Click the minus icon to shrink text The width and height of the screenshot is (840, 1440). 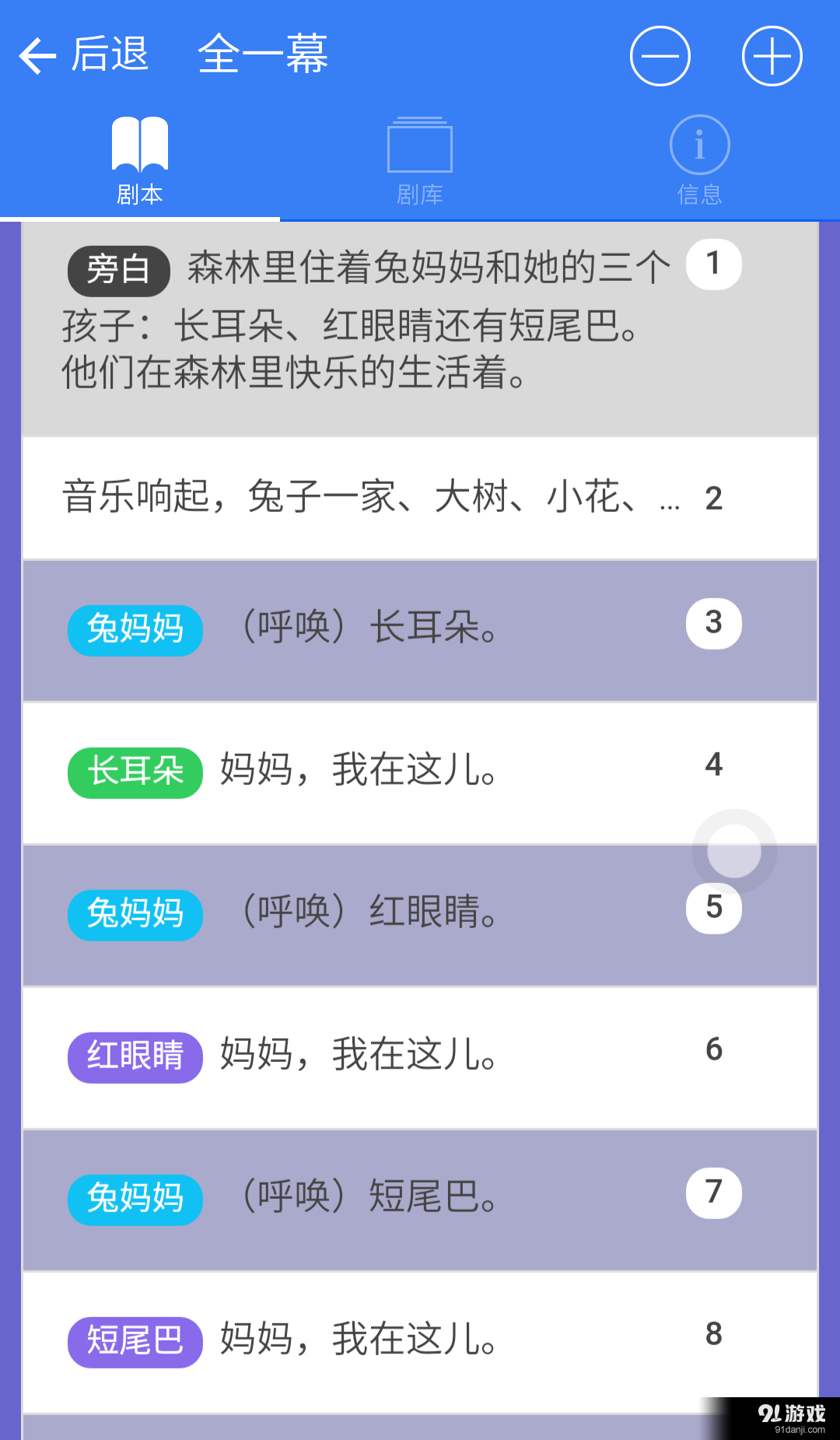pyautogui.click(x=660, y=56)
